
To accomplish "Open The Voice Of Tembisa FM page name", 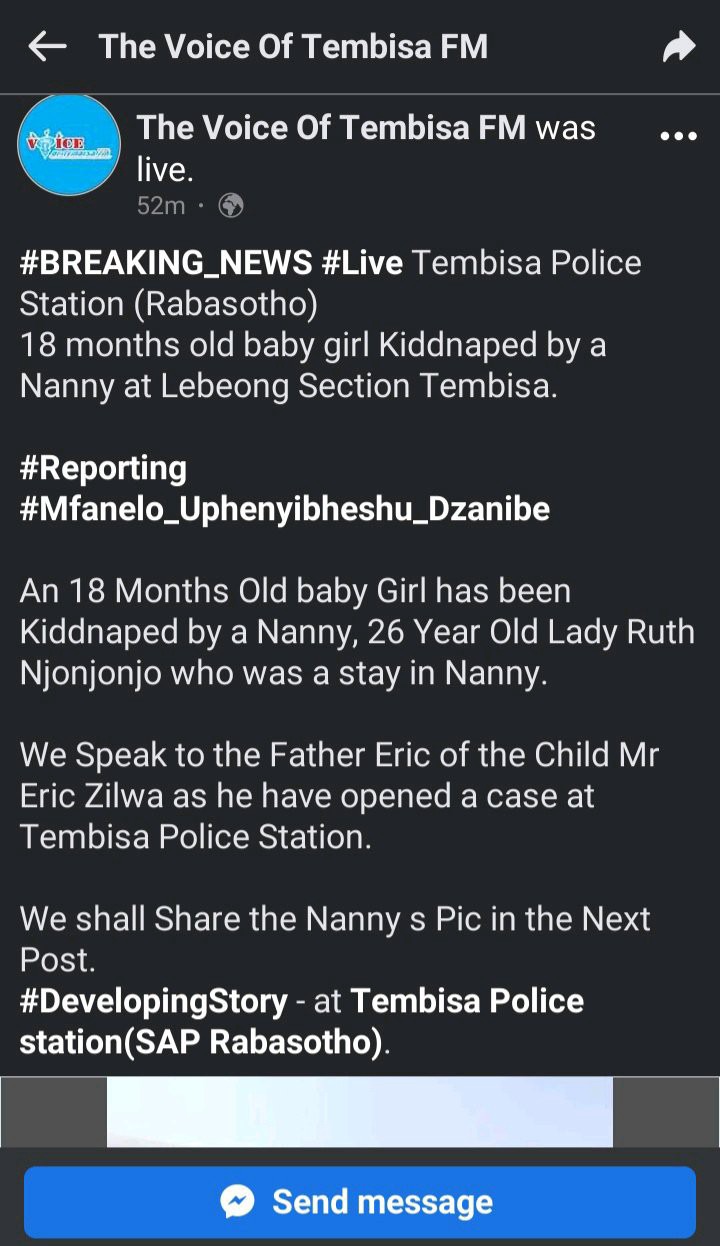I will (x=331, y=128).
